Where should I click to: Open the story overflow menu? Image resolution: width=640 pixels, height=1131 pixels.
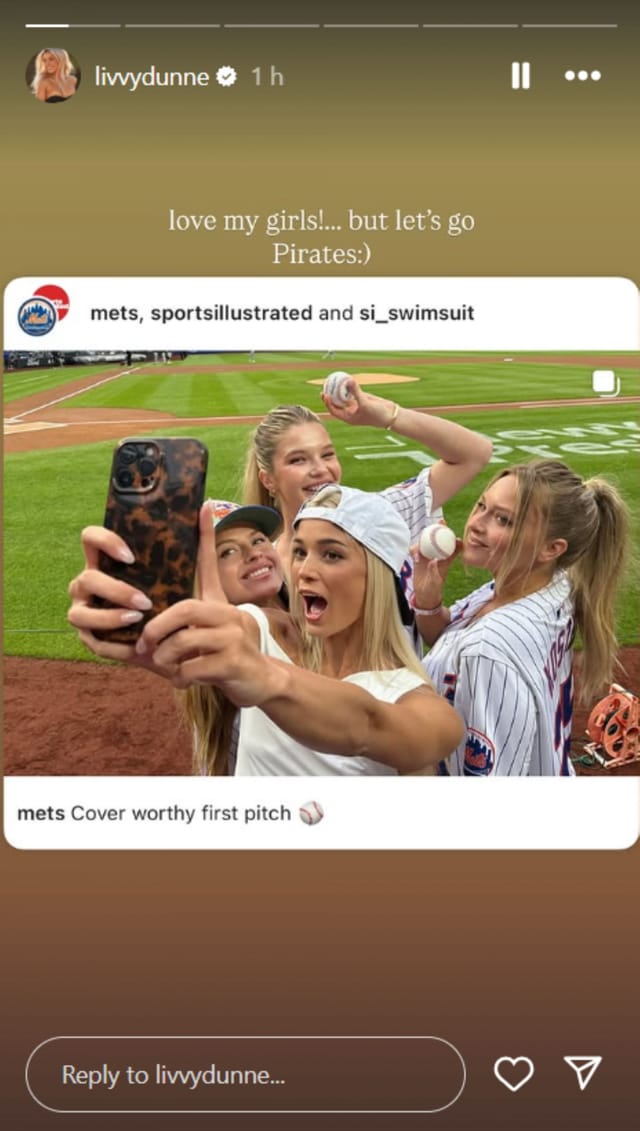click(582, 76)
